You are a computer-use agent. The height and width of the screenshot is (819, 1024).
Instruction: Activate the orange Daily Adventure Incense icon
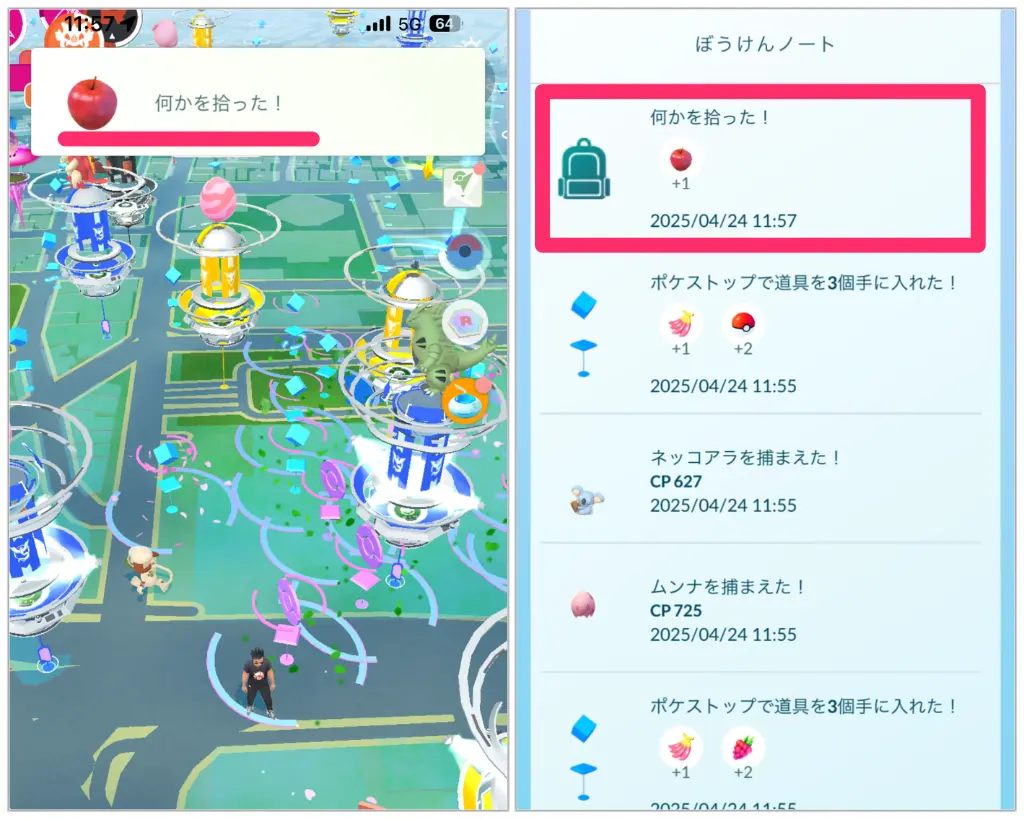tap(464, 401)
